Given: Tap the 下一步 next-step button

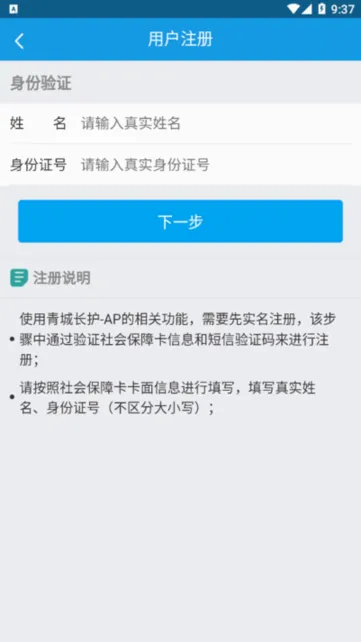Looking at the screenshot, I should 180,221.
